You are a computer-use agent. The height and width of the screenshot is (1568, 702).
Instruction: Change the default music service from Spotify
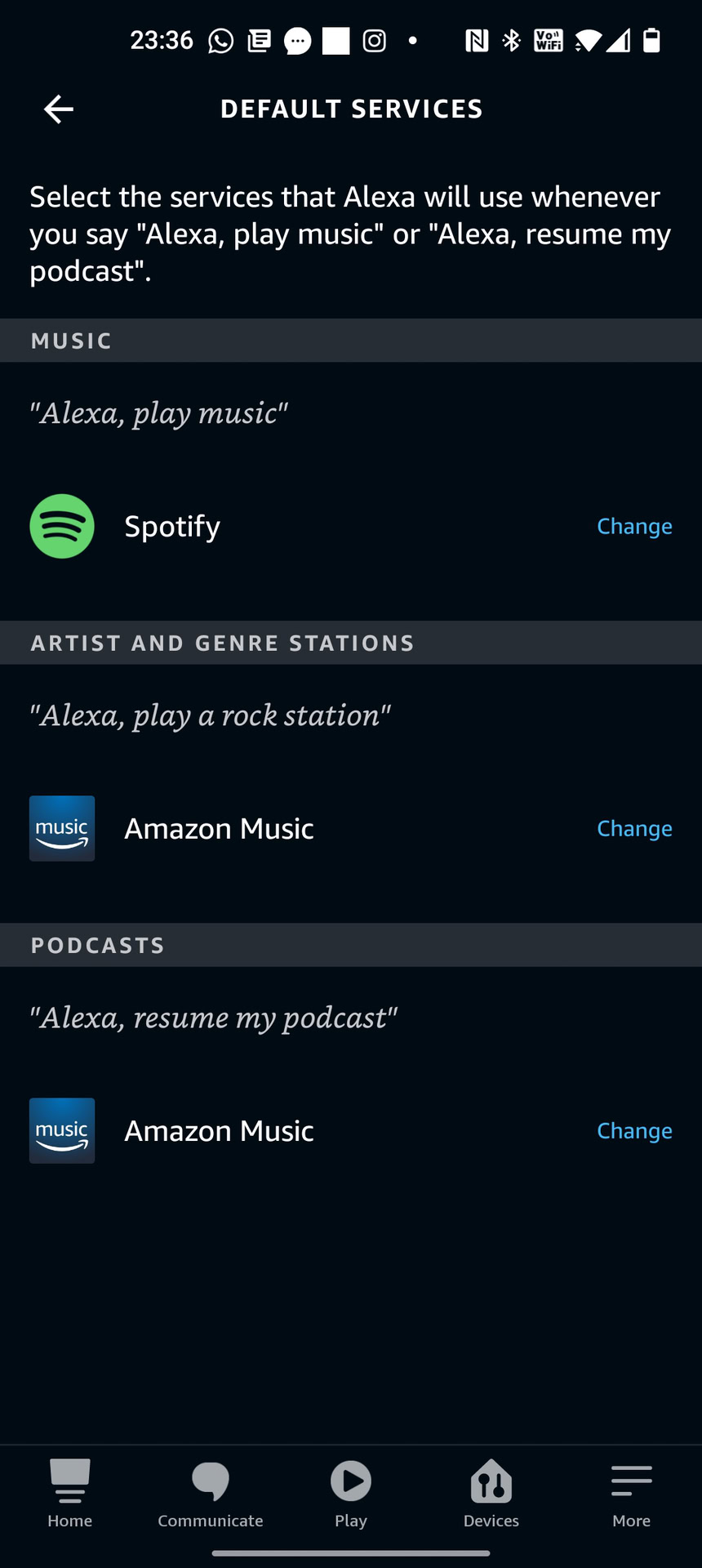point(634,527)
